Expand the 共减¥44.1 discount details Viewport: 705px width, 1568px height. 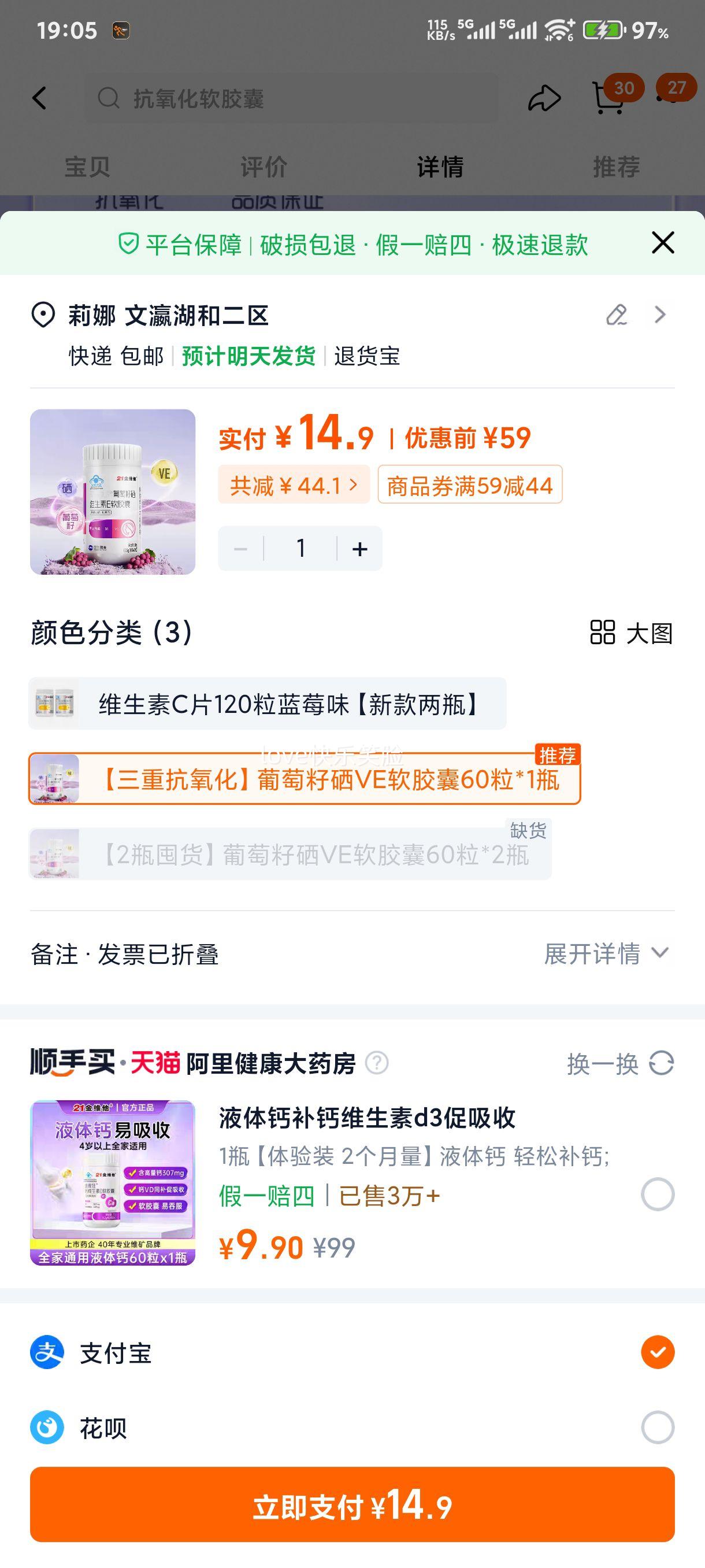tap(292, 485)
